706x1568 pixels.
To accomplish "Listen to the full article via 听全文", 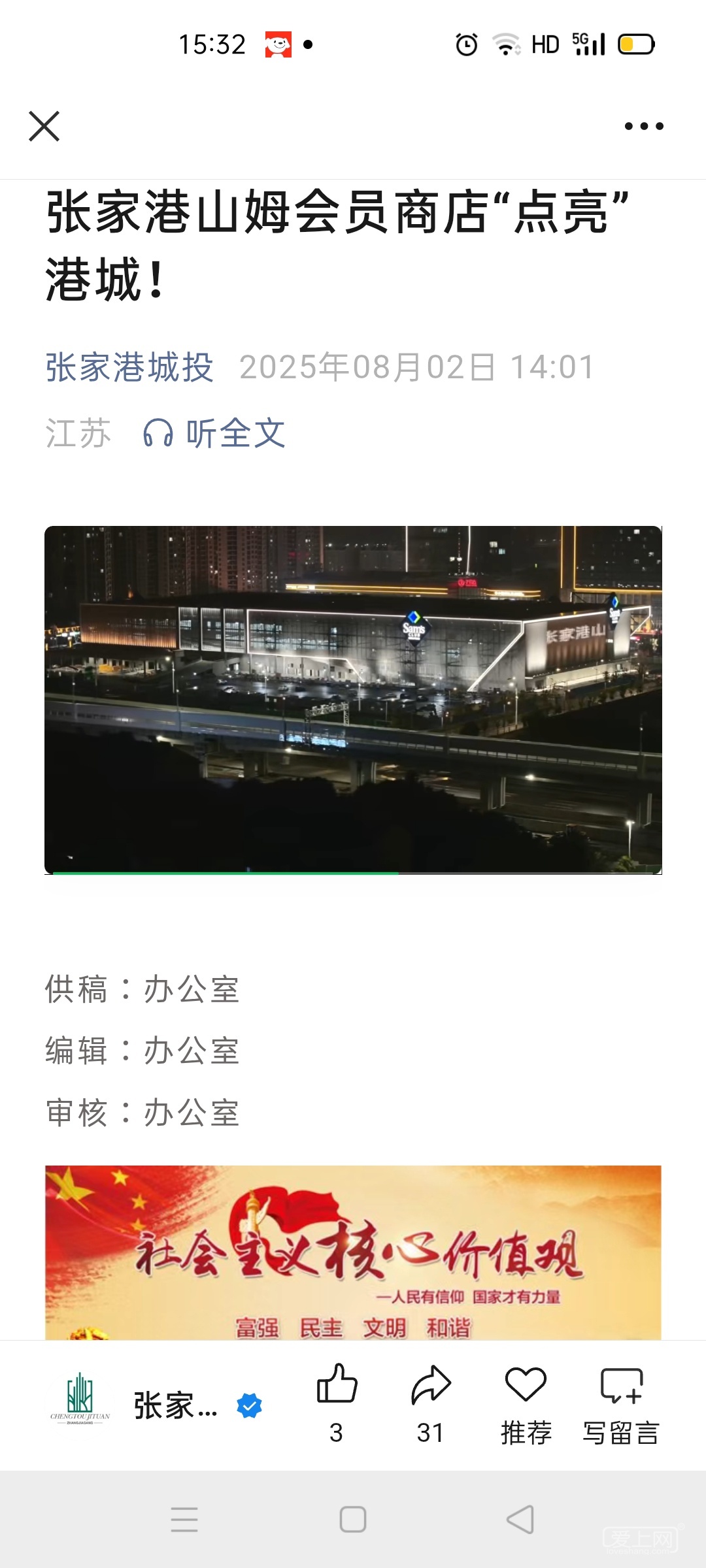I will pyautogui.click(x=214, y=433).
